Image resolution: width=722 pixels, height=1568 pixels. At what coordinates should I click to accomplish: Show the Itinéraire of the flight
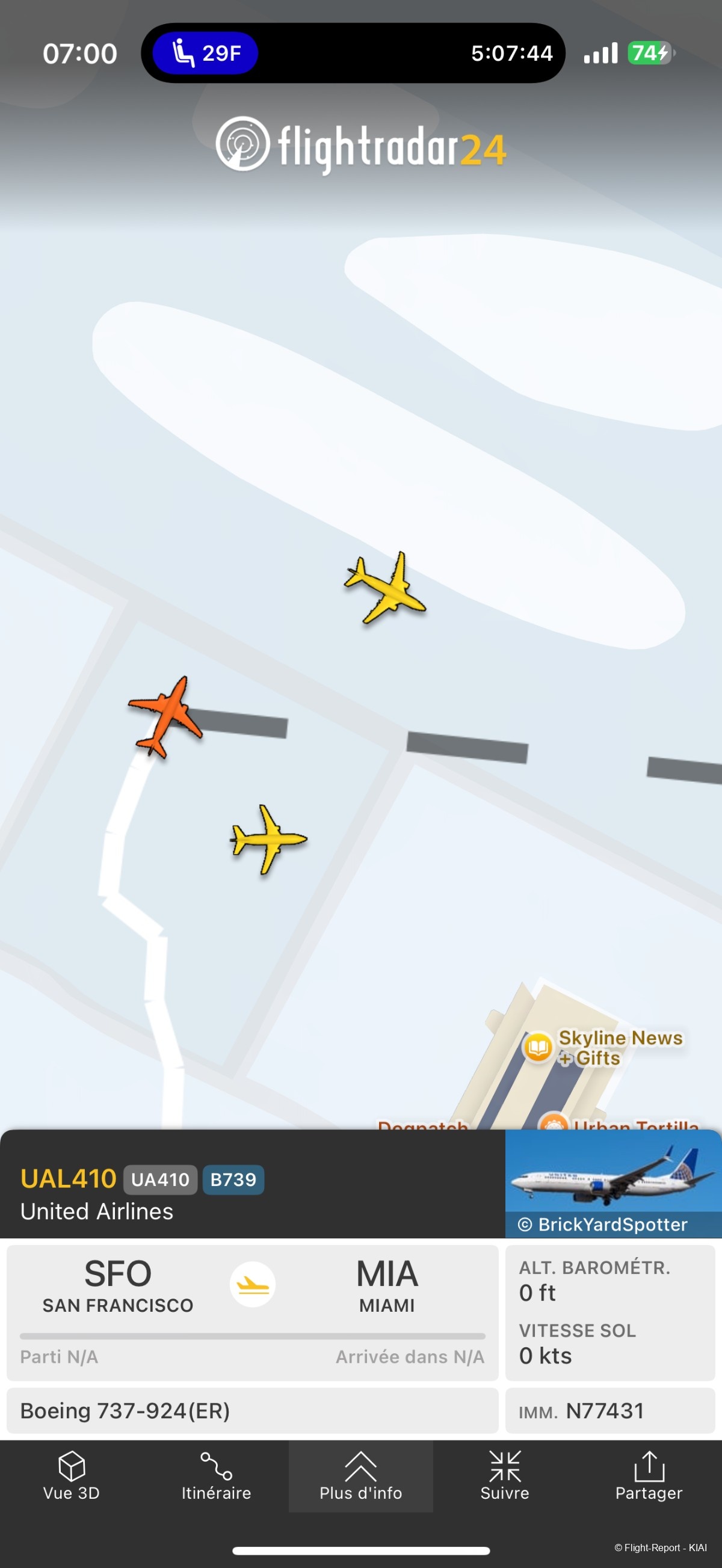click(216, 1475)
